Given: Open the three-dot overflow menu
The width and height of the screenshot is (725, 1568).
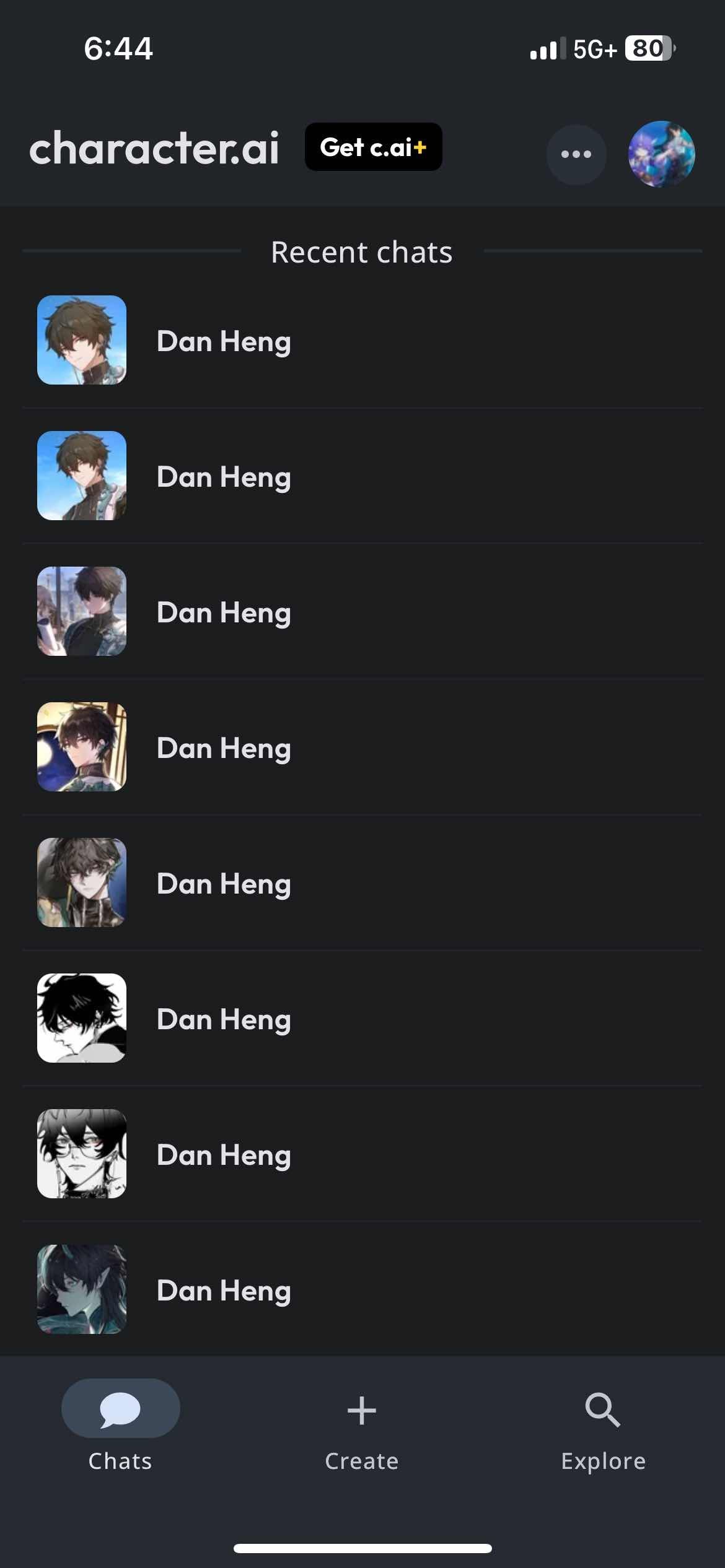Looking at the screenshot, I should pos(576,154).
